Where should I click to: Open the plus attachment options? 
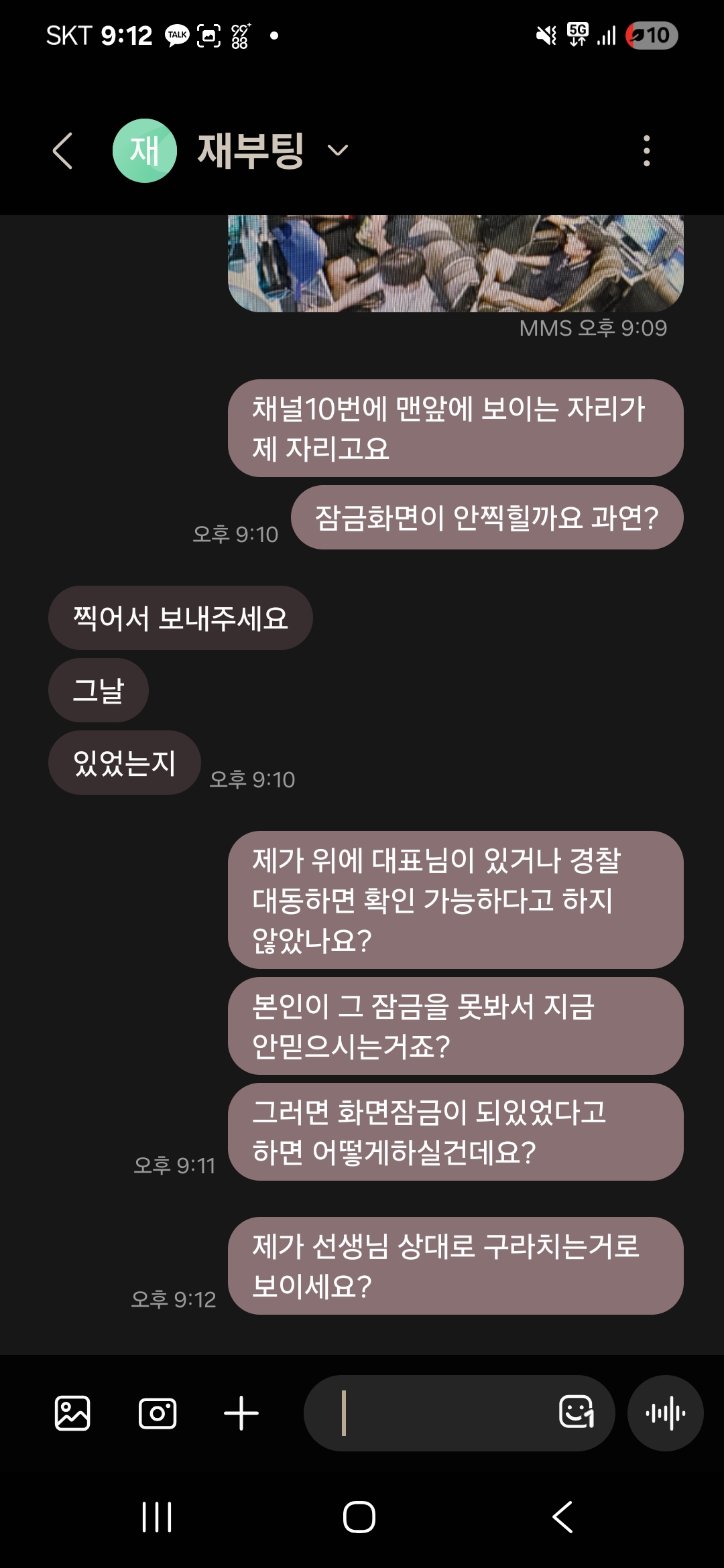coord(241,1413)
